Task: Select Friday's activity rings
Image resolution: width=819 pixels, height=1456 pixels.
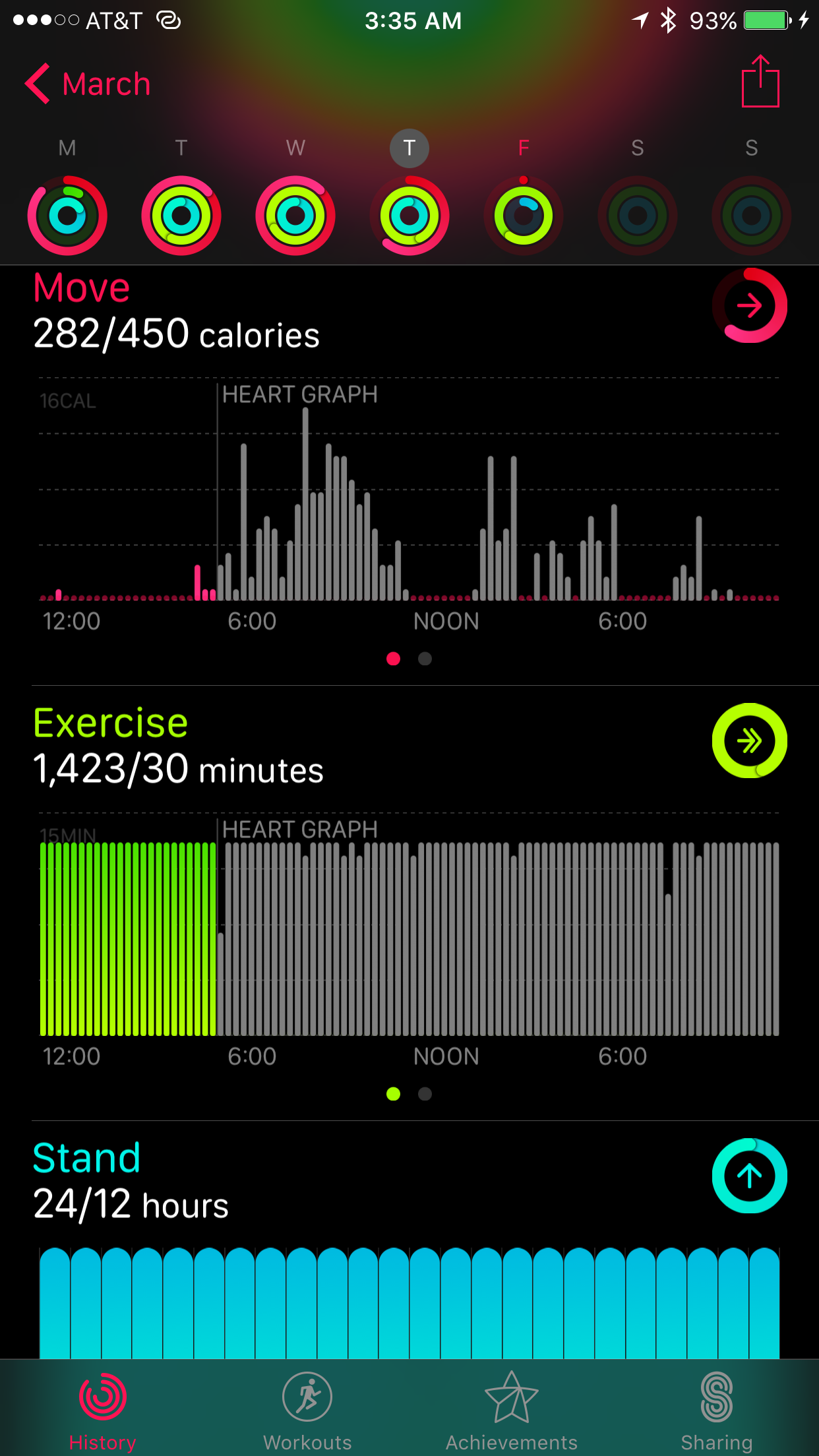Action: pyautogui.click(x=524, y=216)
